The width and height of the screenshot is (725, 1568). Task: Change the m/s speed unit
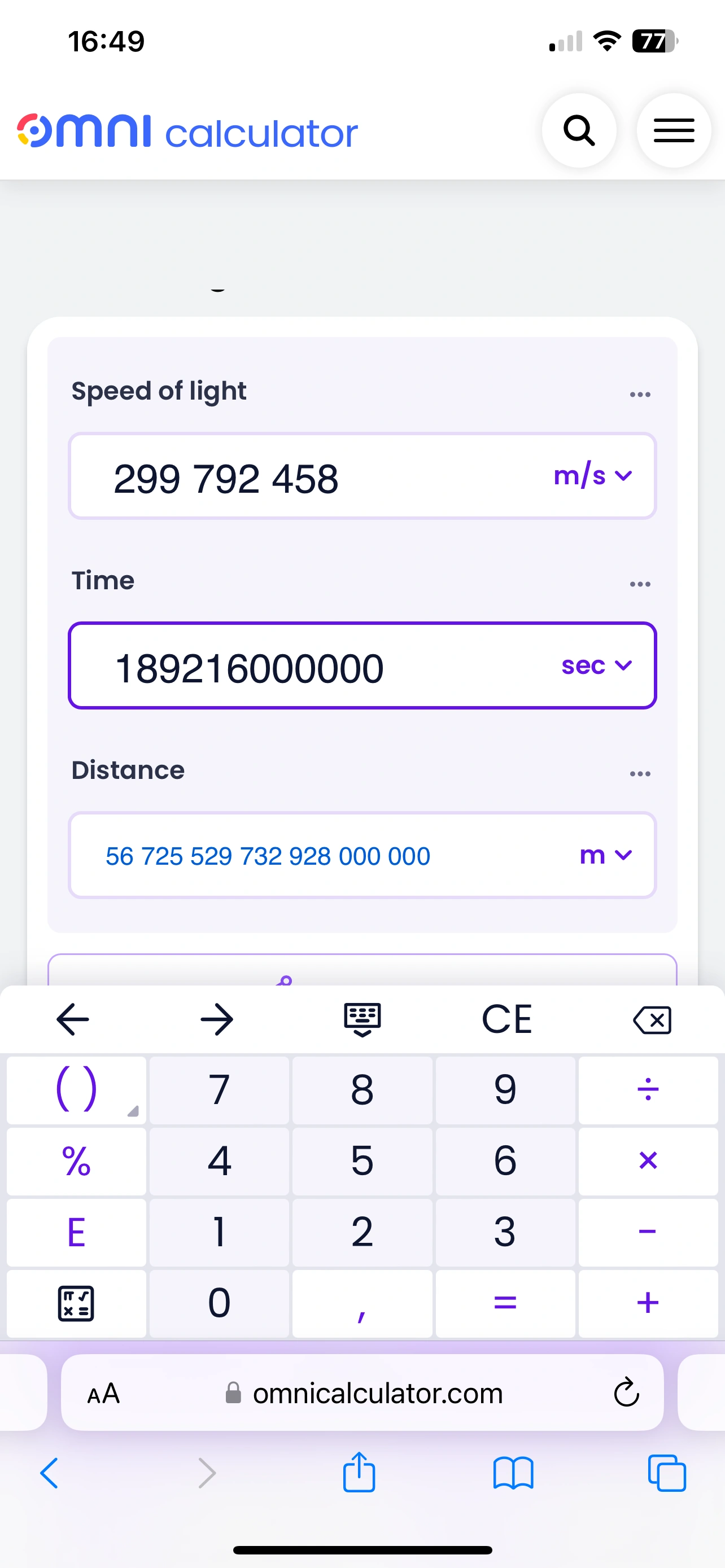pyautogui.click(x=592, y=475)
